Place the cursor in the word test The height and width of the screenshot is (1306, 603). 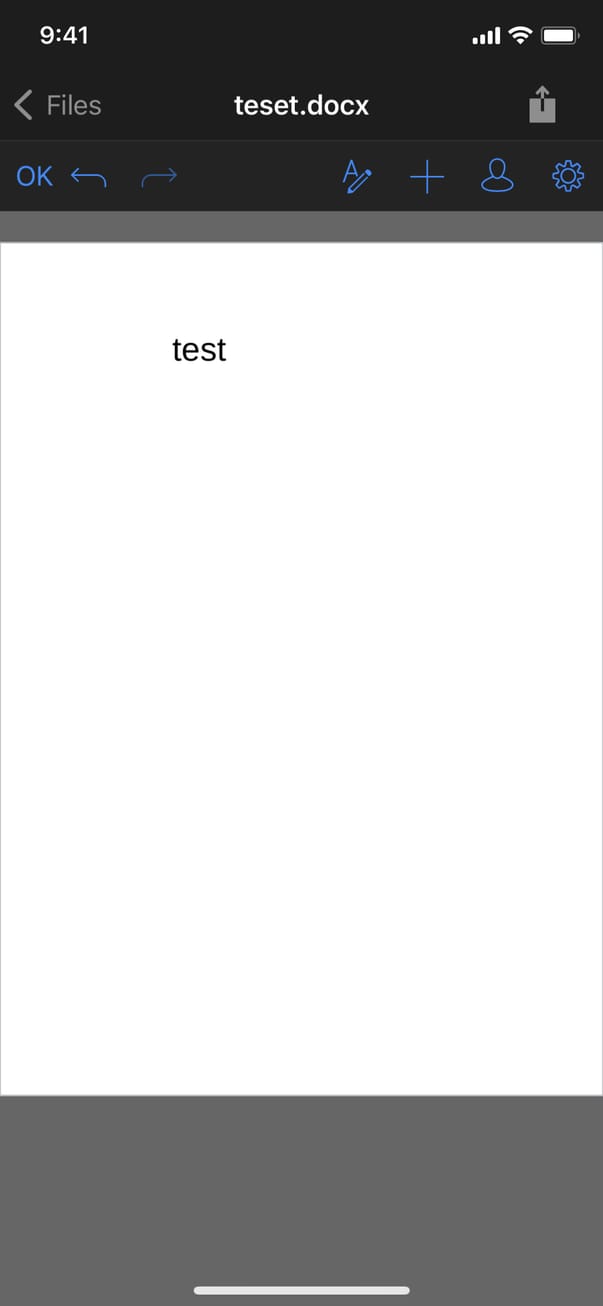pos(199,350)
